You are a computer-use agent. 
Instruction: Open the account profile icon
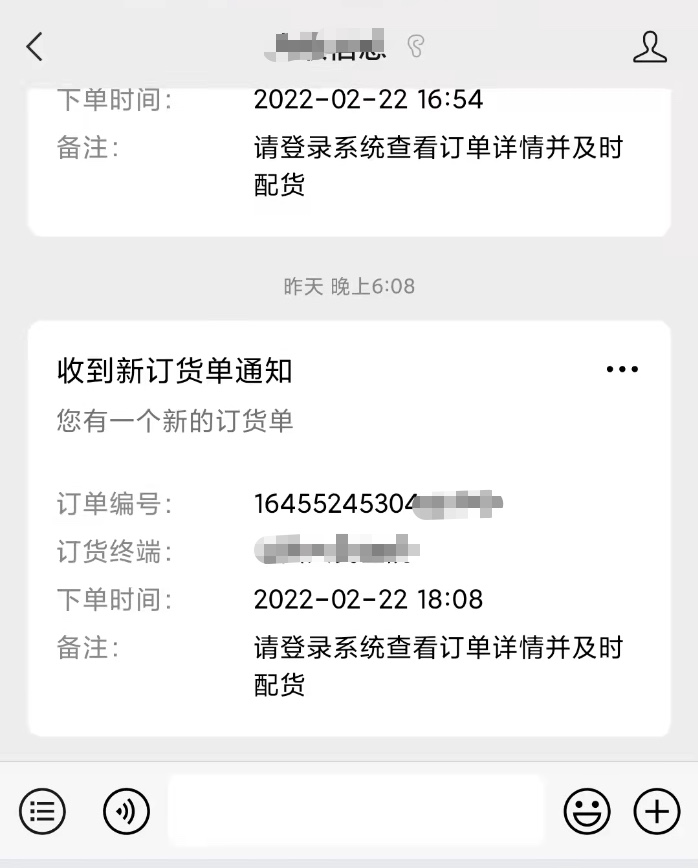pyautogui.click(x=650, y=47)
